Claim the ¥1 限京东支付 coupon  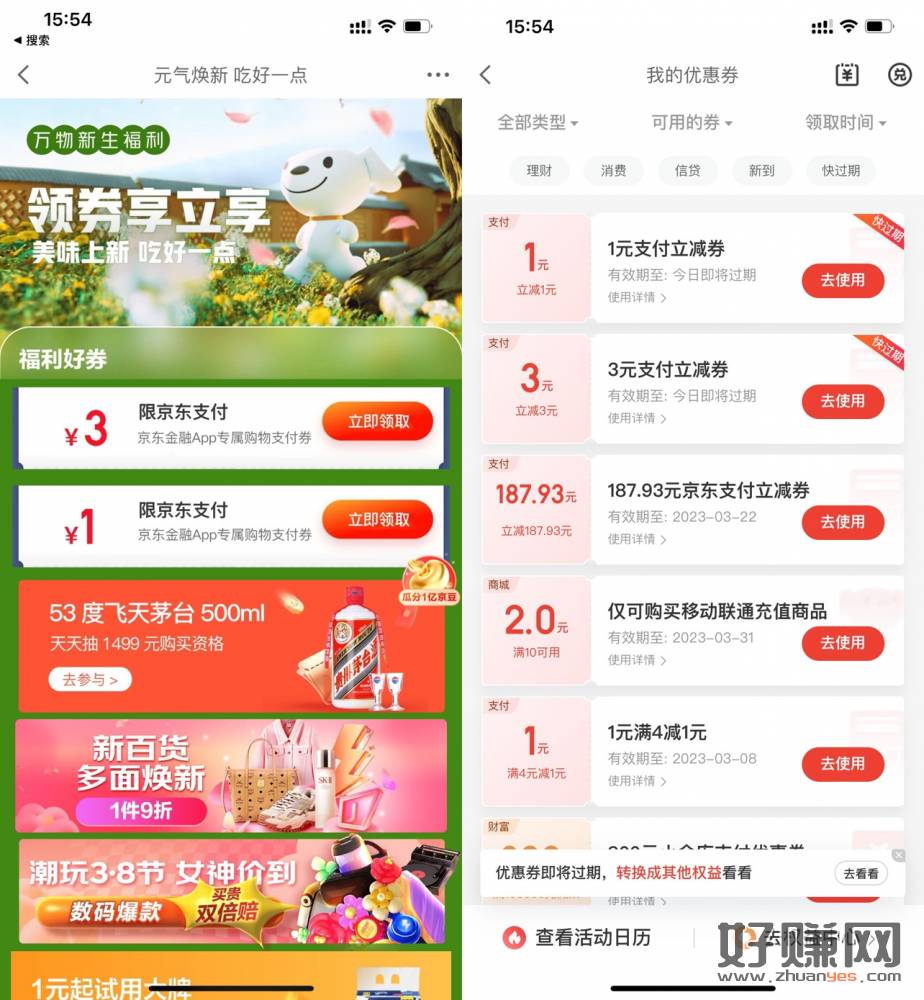click(378, 520)
